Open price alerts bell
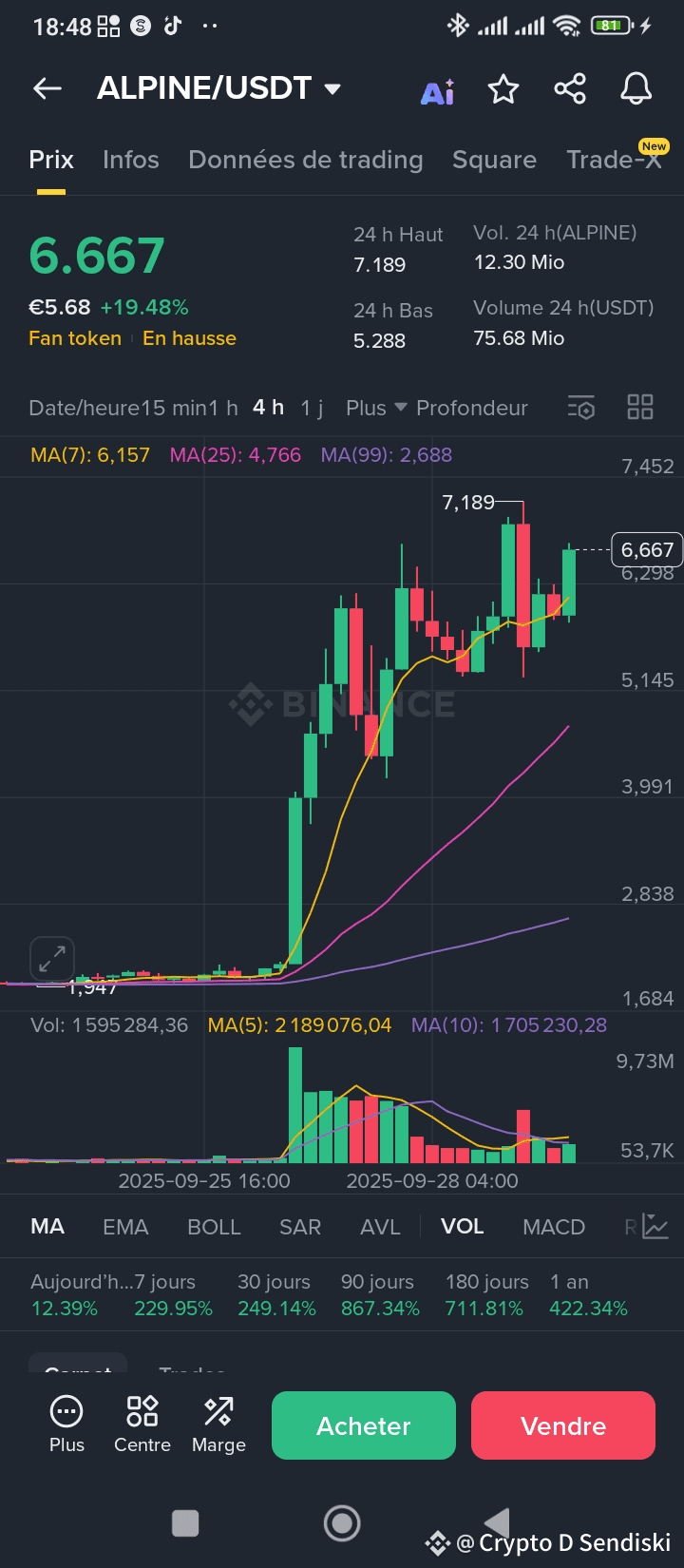Viewport: 684px width, 1568px height. coord(636,89)
